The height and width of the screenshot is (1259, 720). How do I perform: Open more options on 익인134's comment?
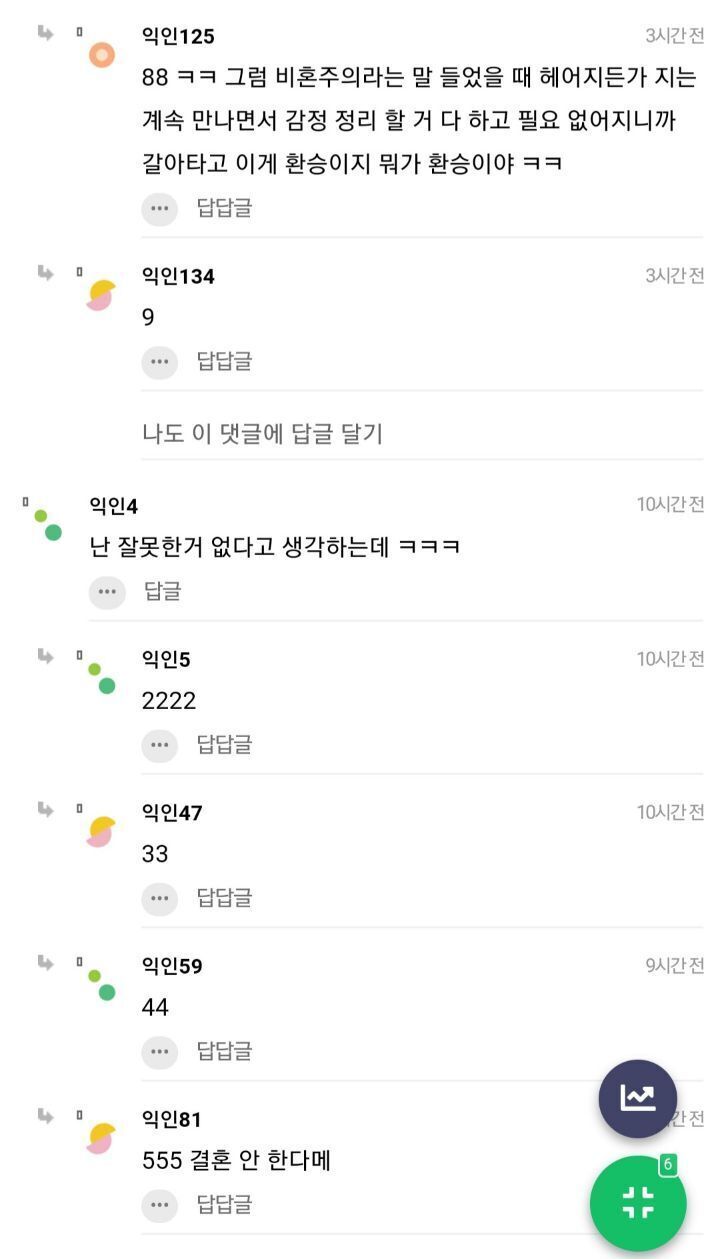coord(159,361)
